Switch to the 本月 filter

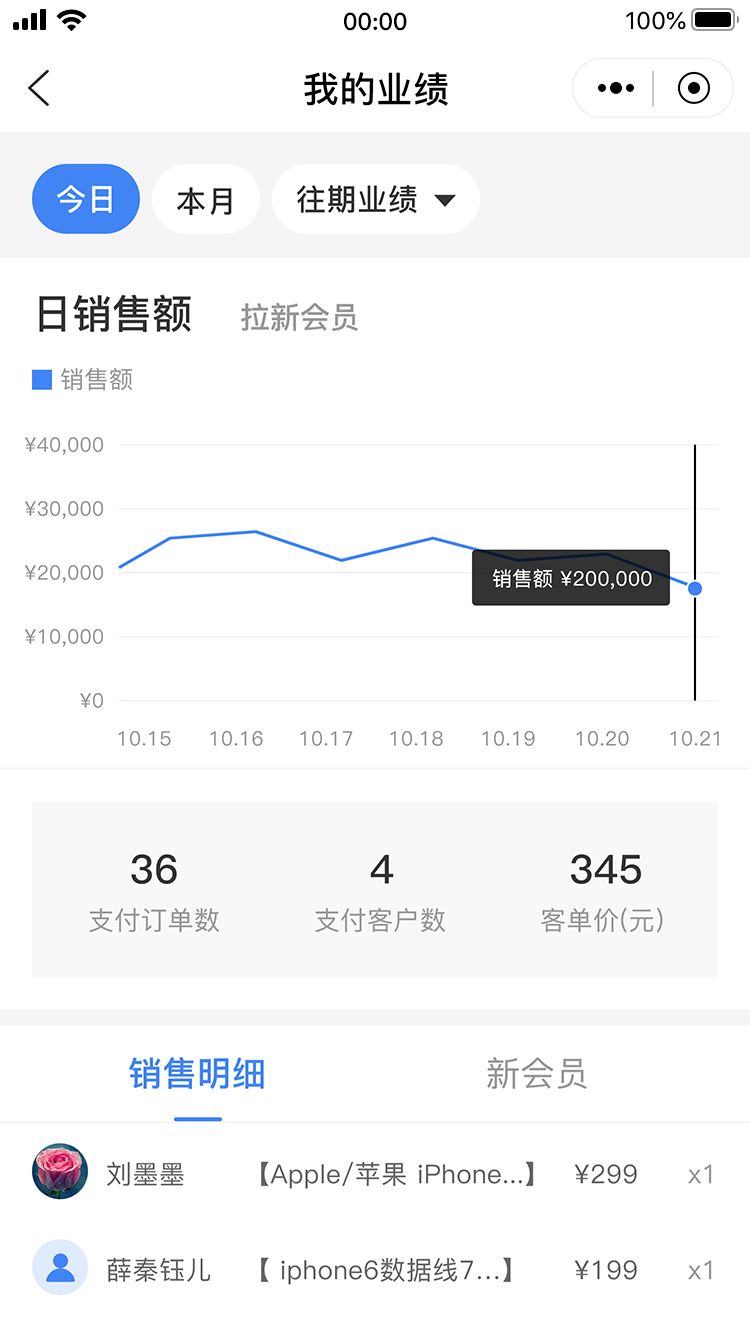click(x=206, y=199)
